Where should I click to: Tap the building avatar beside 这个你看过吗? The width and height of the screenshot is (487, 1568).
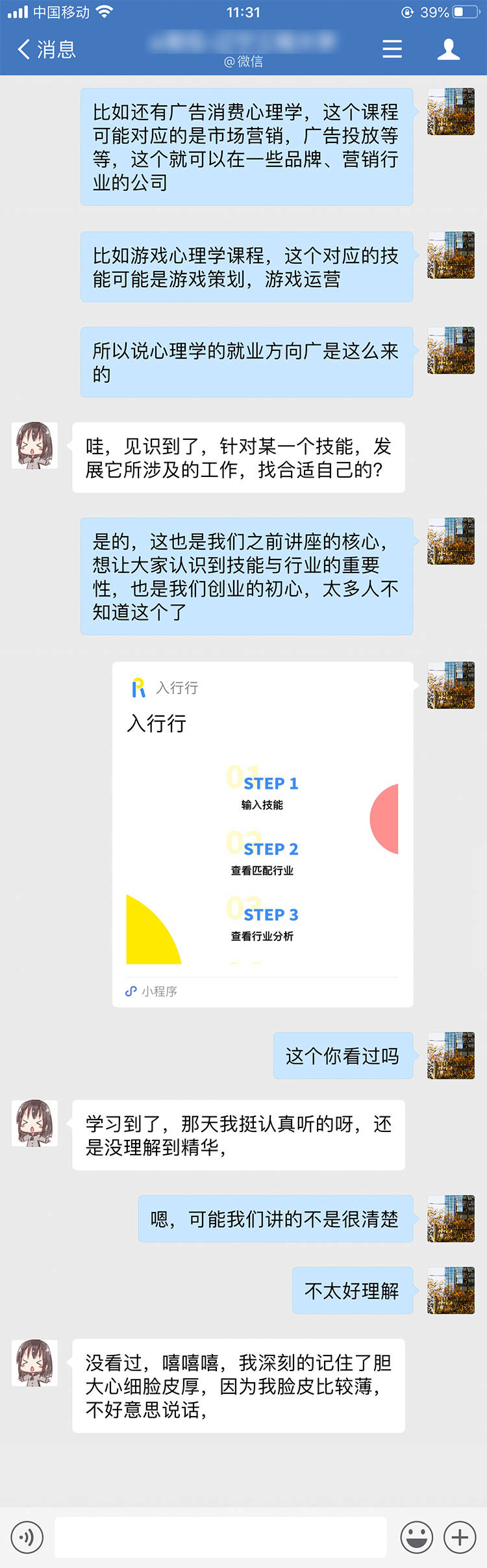tap(451, 1055)
